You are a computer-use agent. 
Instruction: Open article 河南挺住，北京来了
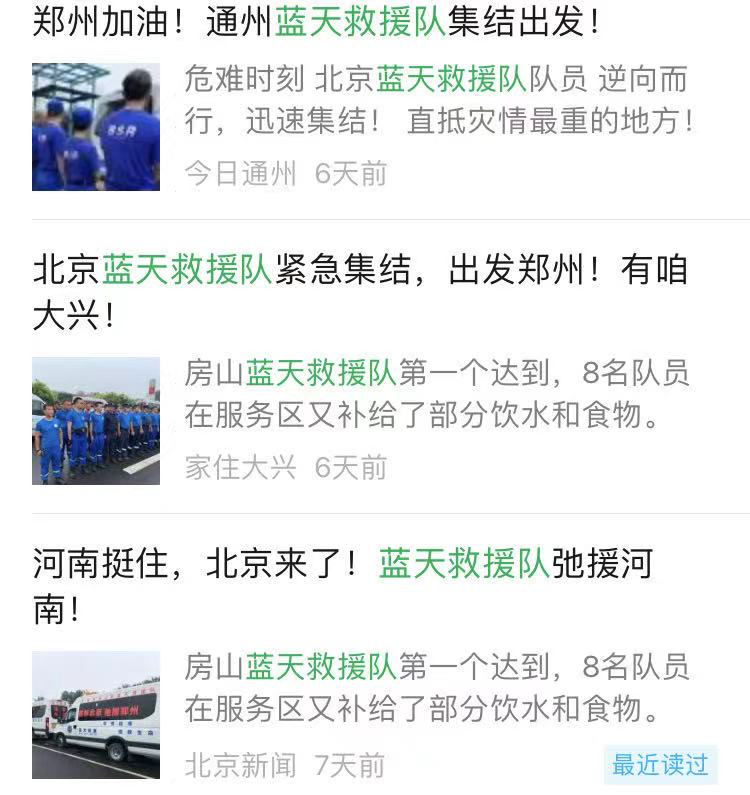[342, 565]
